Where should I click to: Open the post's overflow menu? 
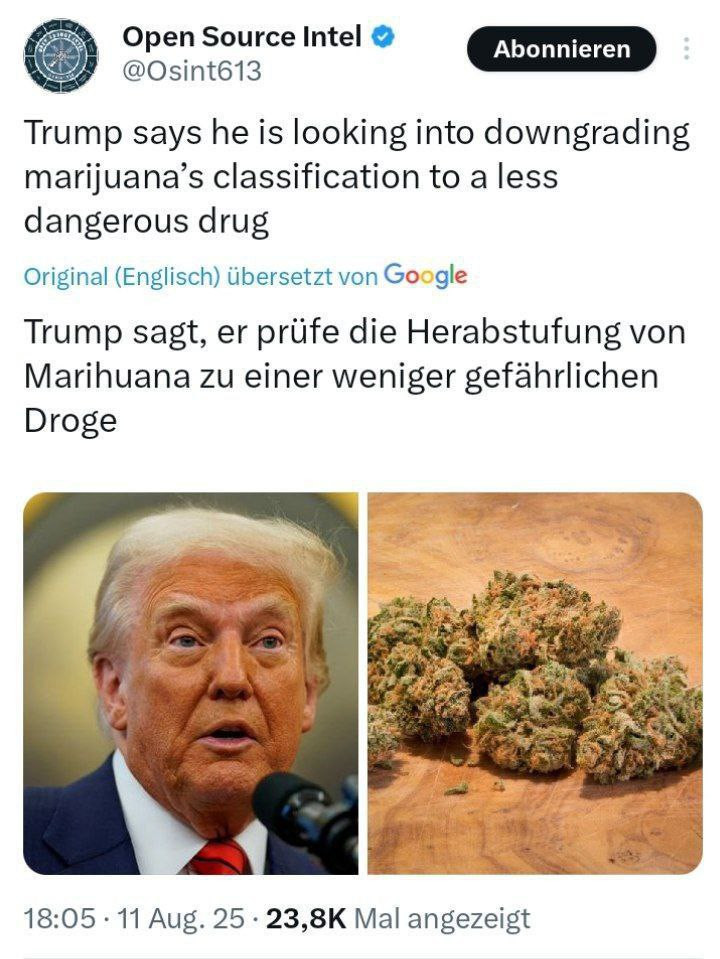click(x=686, y=49)
